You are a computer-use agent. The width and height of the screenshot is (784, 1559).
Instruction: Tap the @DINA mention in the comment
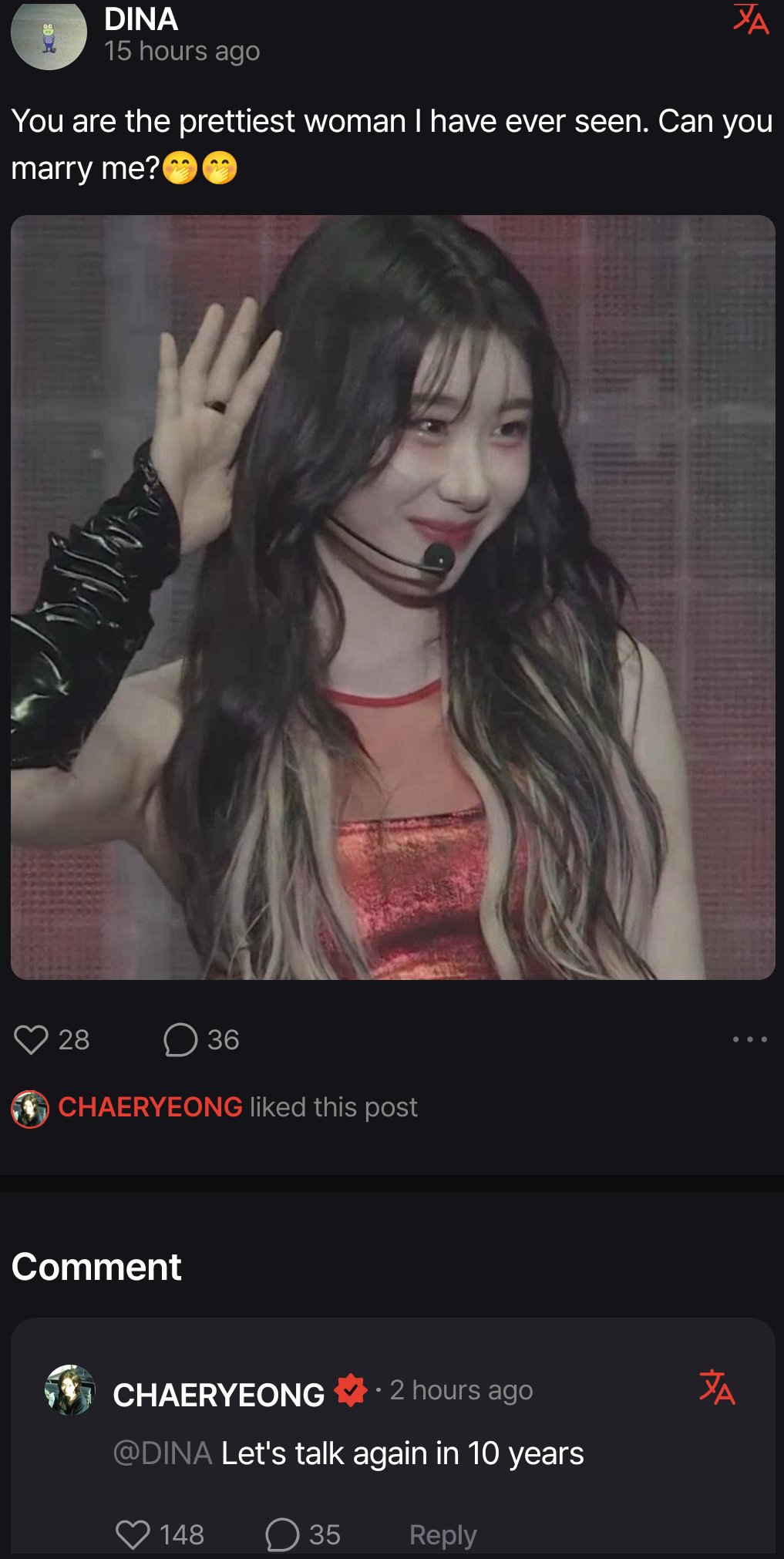click(x=163, y=1453)
